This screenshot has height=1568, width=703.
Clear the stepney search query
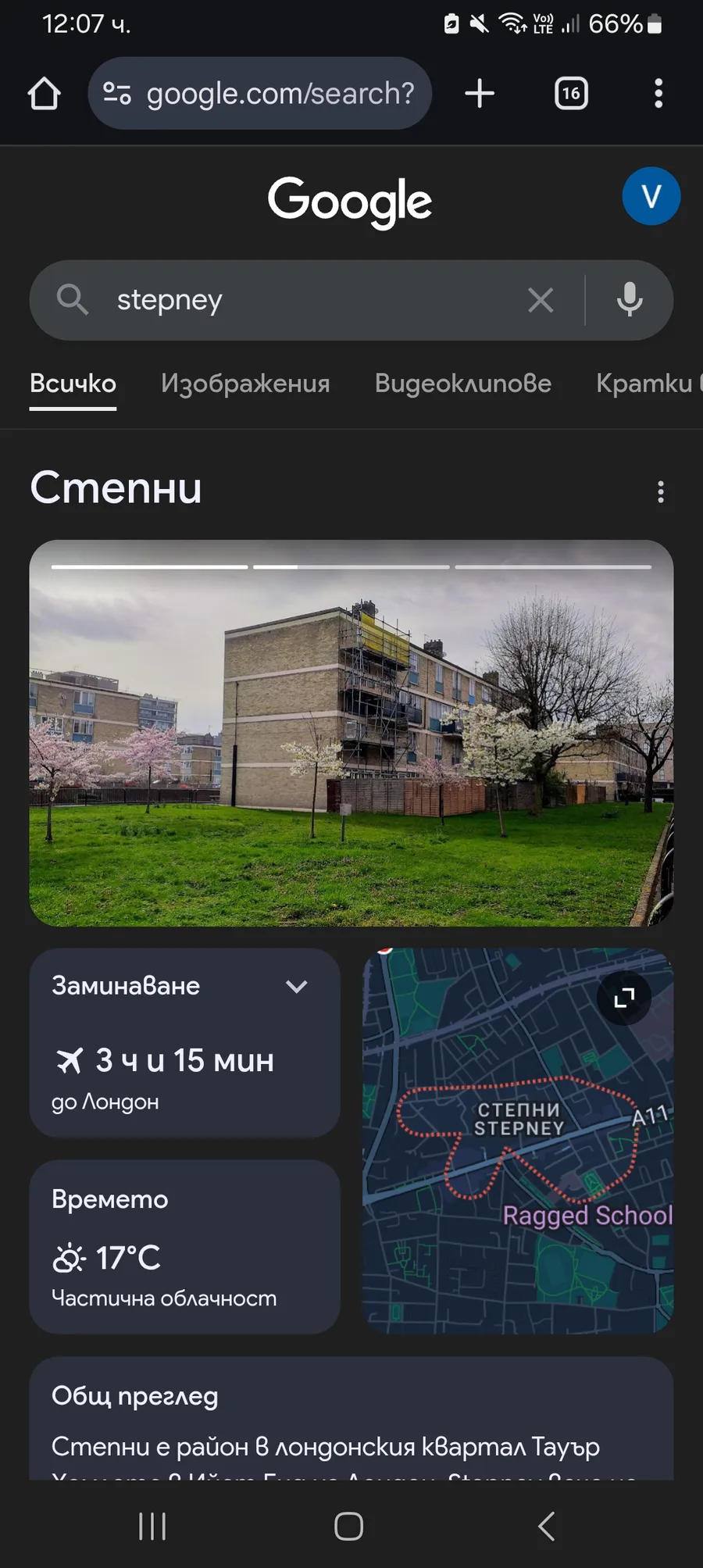coord(541,300)
